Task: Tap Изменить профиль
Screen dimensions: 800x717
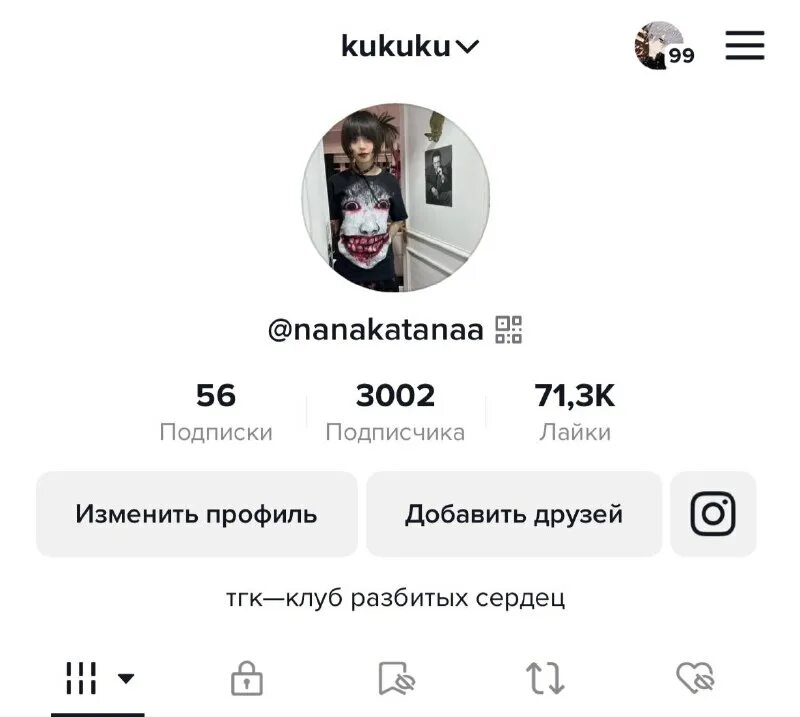Action: coord(196,514)
